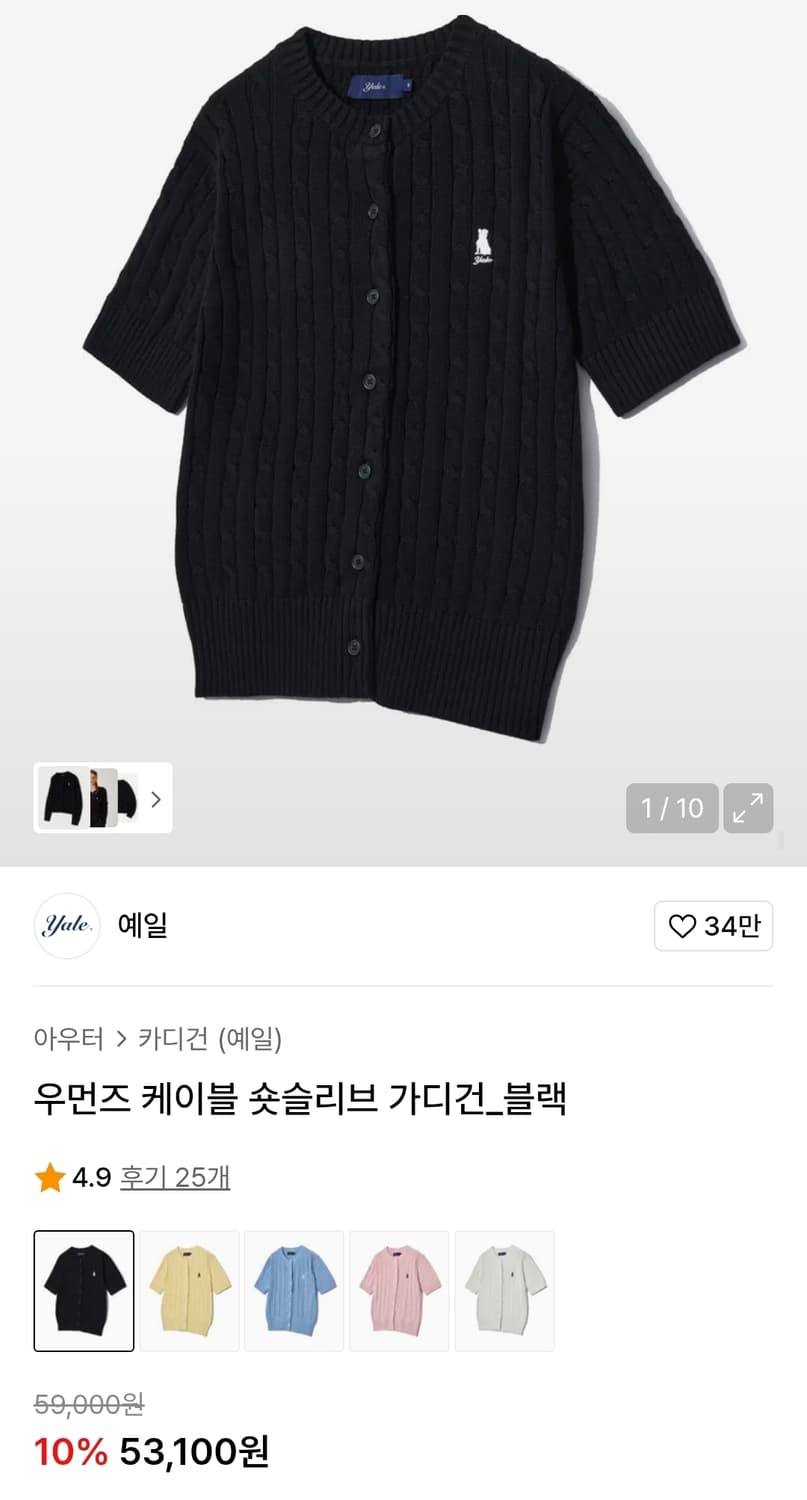Select the yellow cardigan color option

click(189, 1290)
